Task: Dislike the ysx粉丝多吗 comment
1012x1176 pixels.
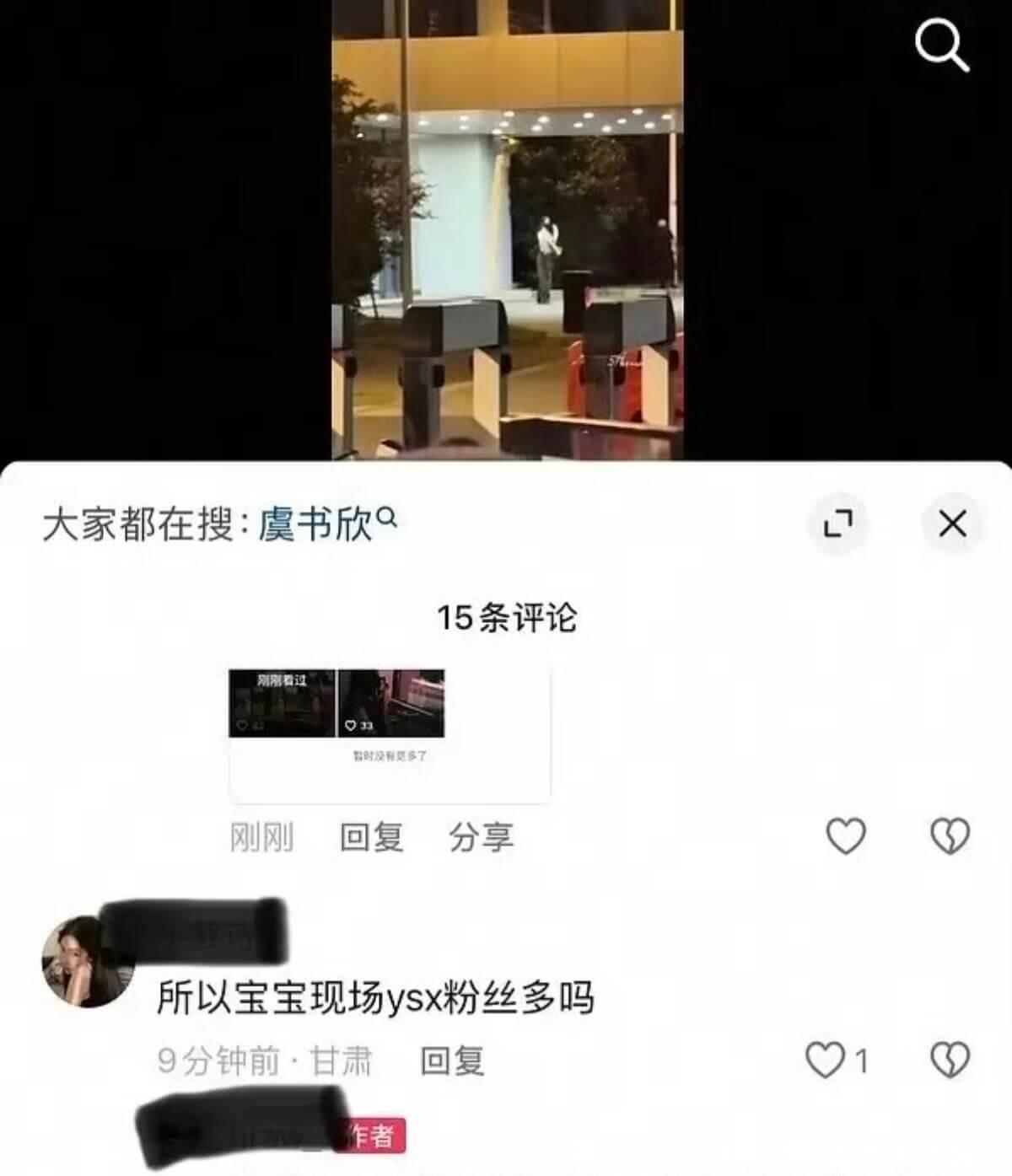Action: click(x=950, y=1060)
